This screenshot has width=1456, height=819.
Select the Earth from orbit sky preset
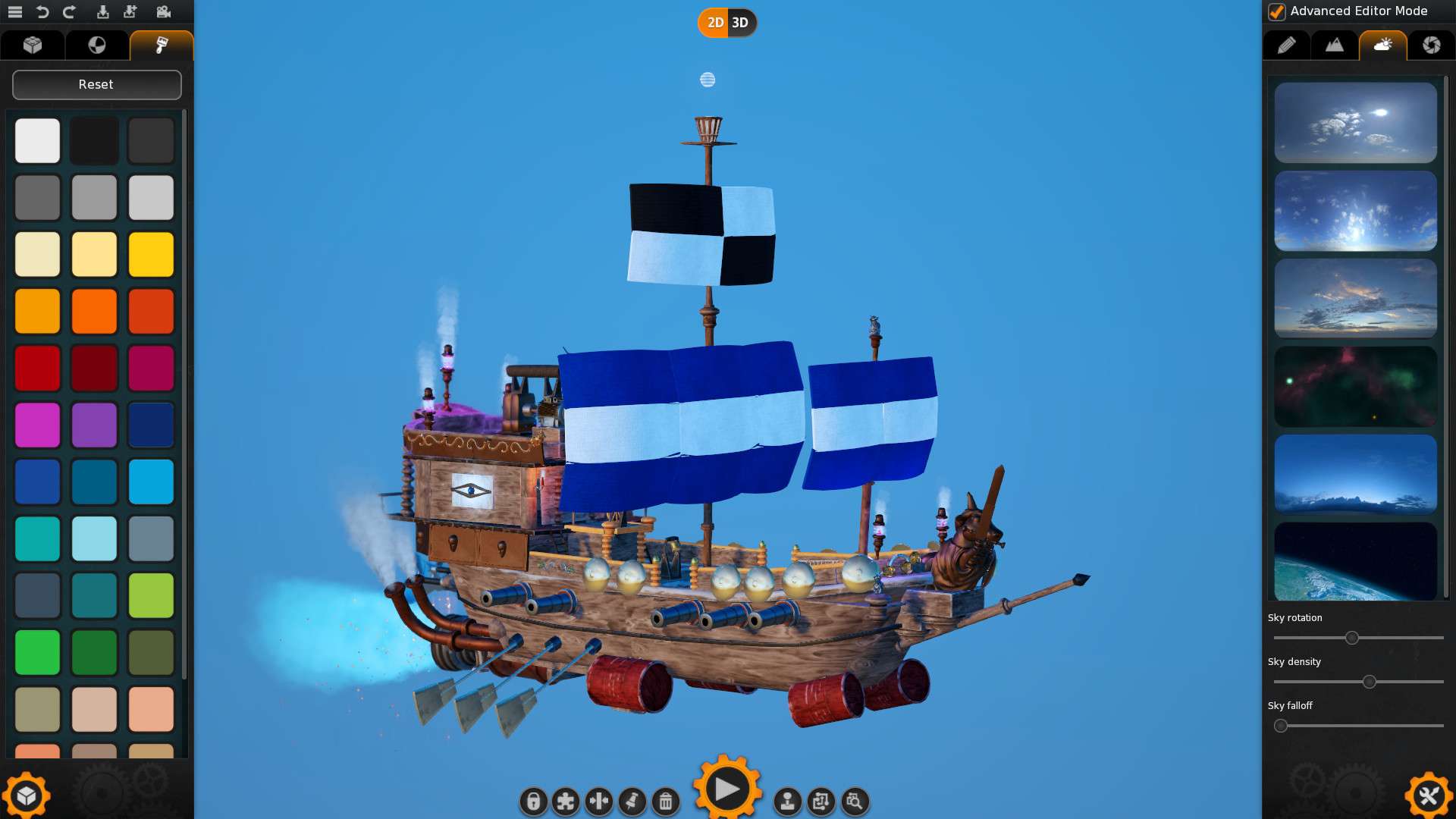pos(1355,561)
